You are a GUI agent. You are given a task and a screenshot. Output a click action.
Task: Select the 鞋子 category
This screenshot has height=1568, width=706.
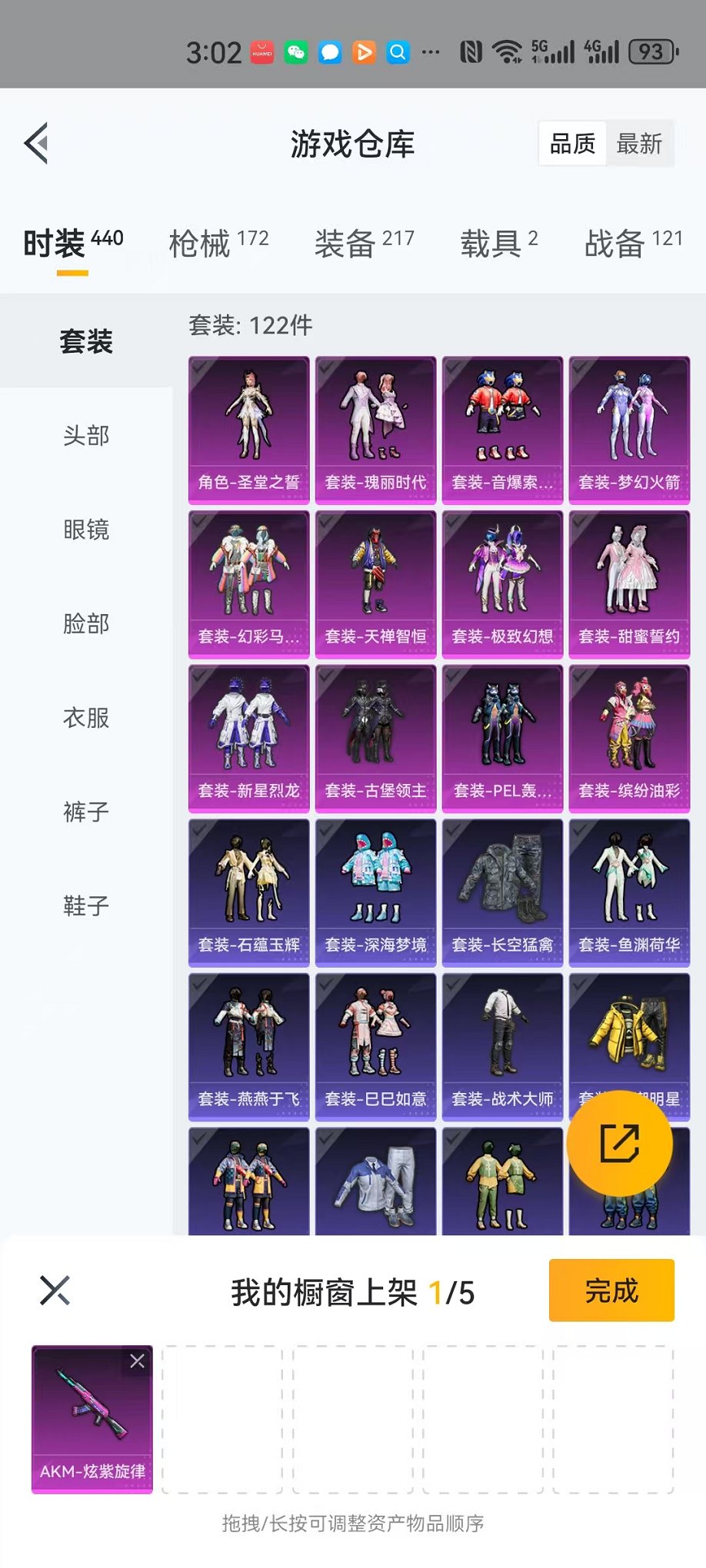(86, 905)
